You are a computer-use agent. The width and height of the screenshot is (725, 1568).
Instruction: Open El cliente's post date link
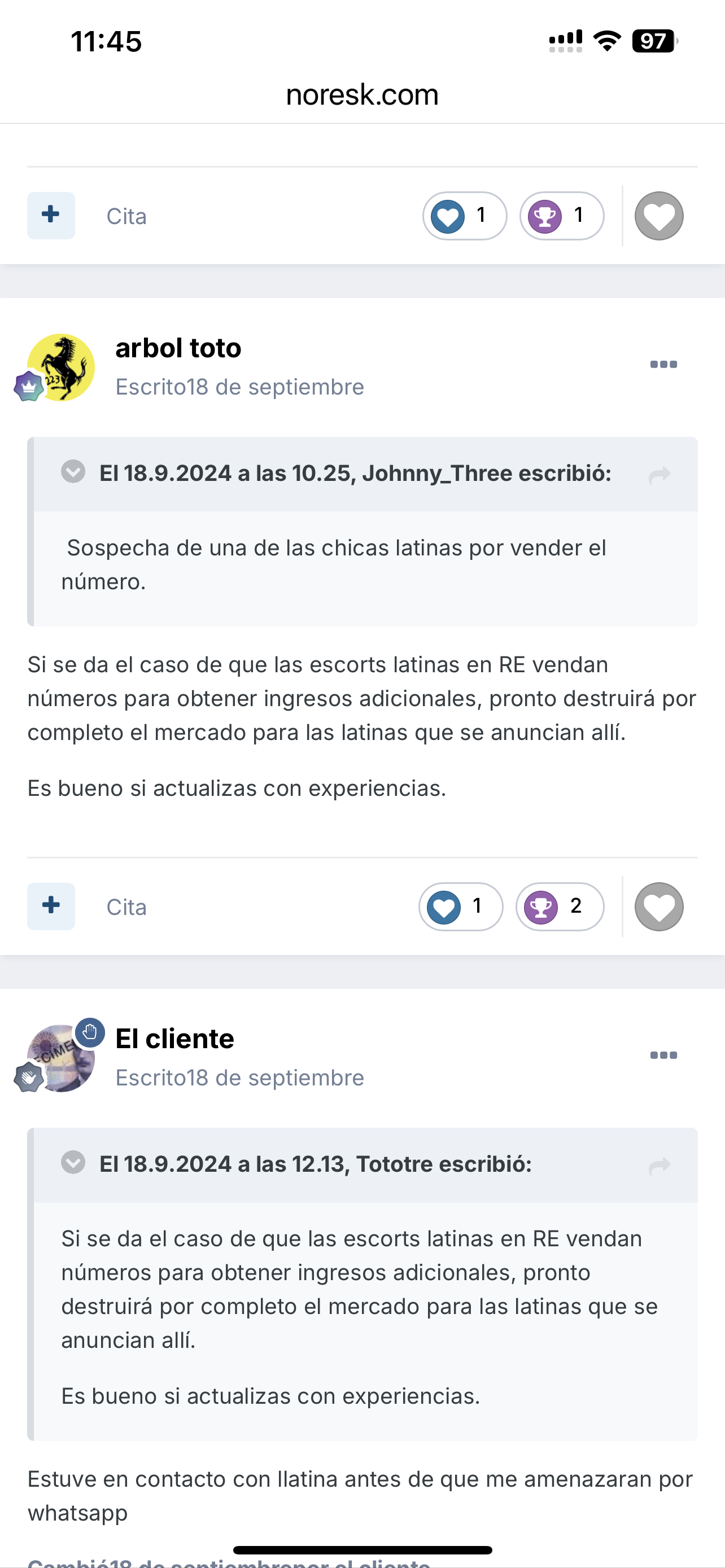coord(240,1078)
